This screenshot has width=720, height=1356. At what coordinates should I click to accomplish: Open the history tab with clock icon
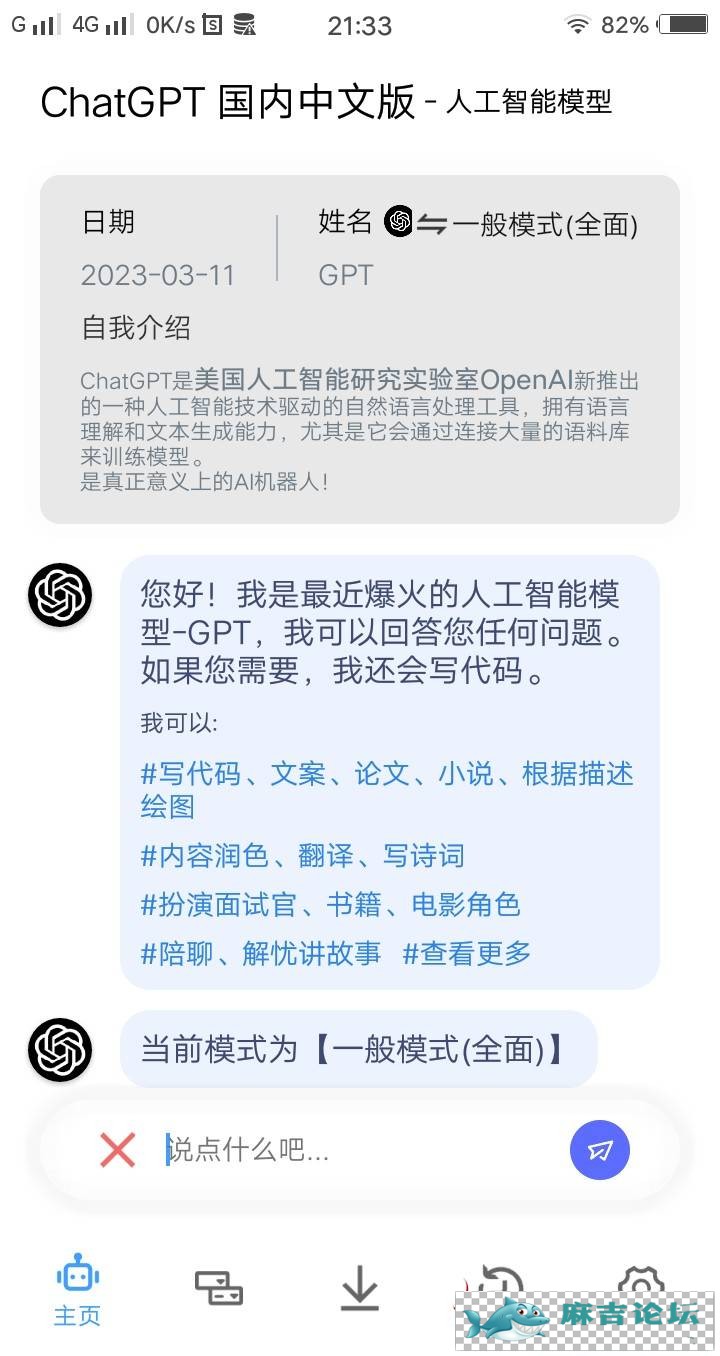(500, 1283)
